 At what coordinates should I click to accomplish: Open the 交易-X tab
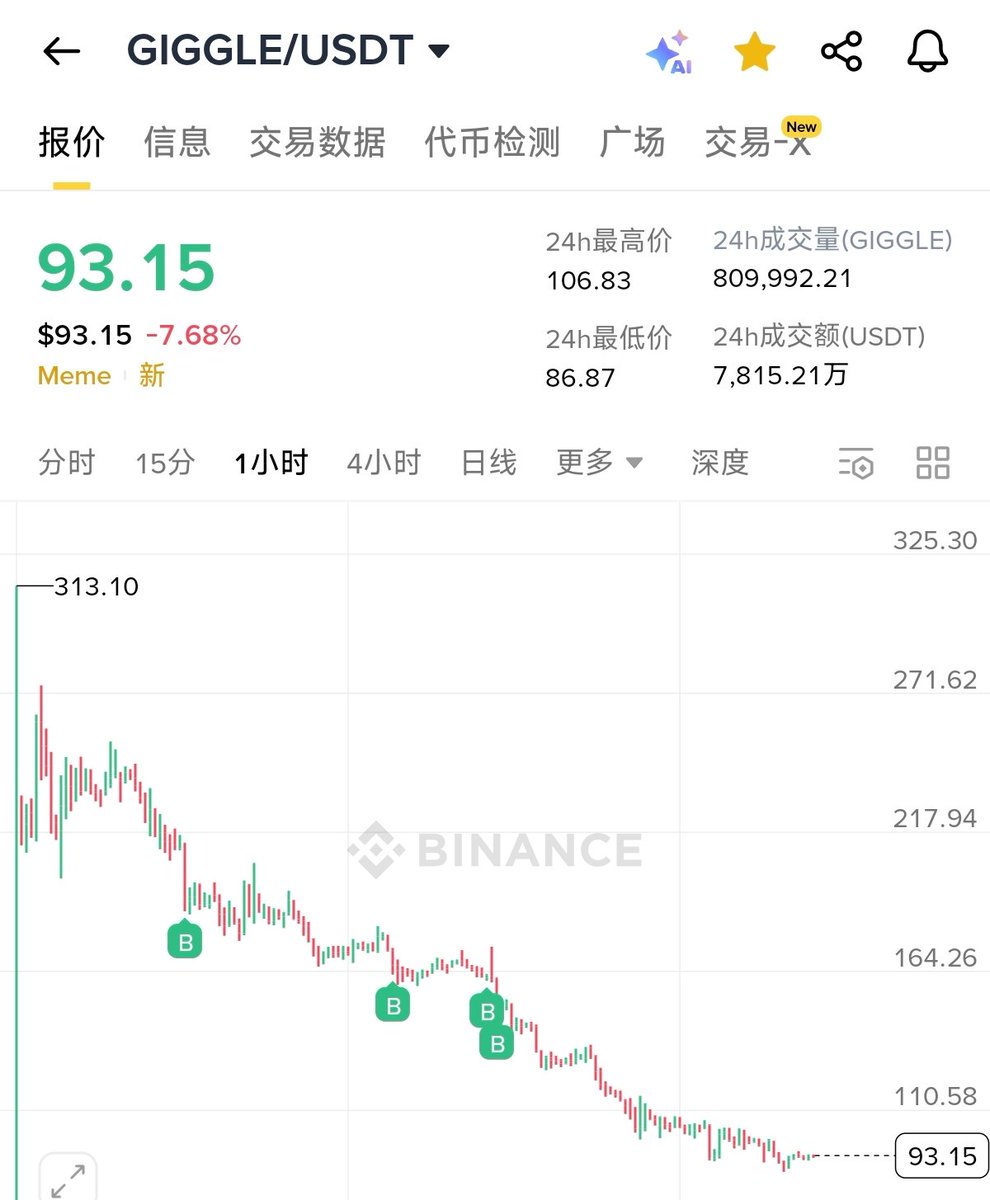[x=757, y=142]
